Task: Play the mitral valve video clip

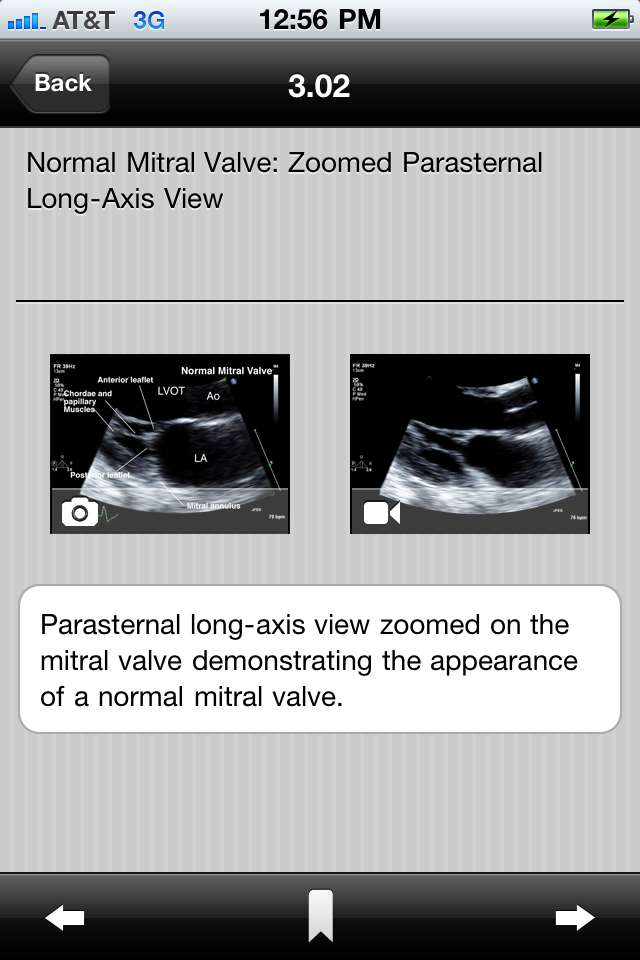Action: click(x=469, y=443)
